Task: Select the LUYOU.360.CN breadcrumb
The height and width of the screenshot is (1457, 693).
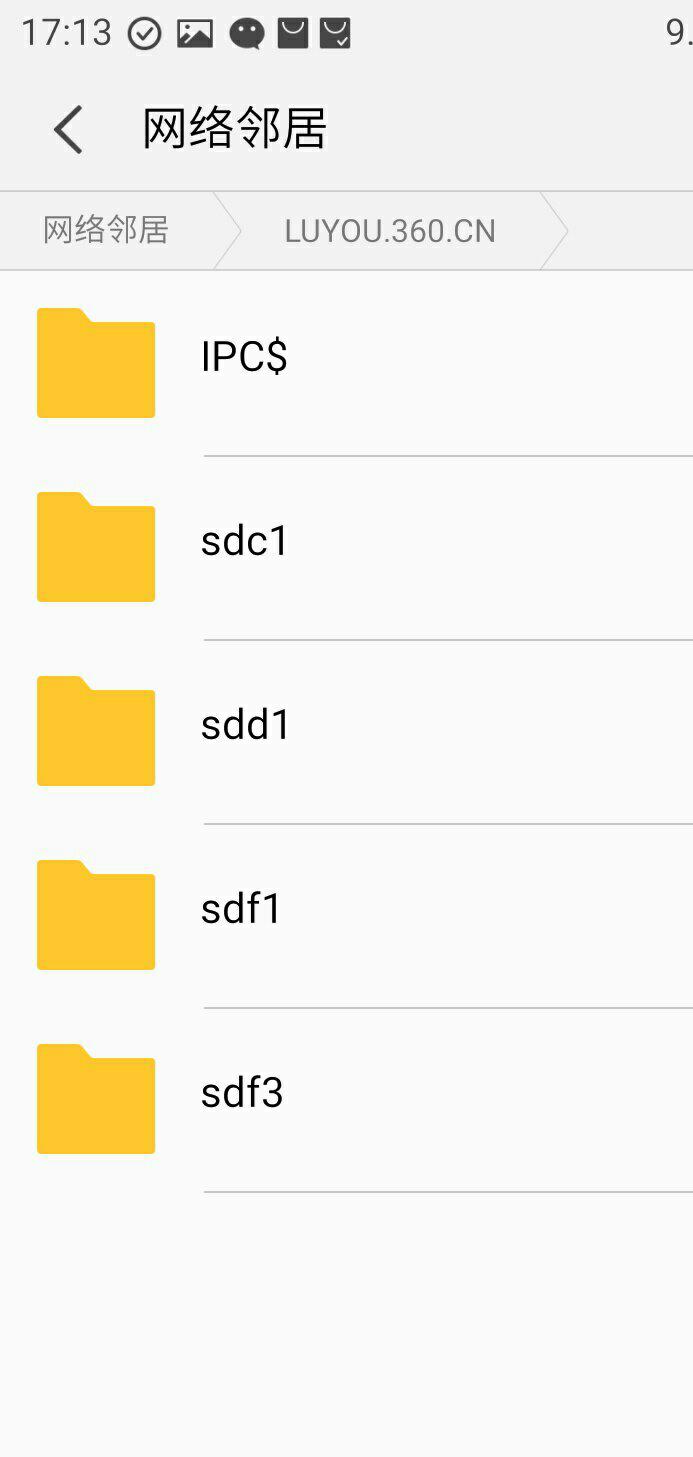Action: coord(390,231)
